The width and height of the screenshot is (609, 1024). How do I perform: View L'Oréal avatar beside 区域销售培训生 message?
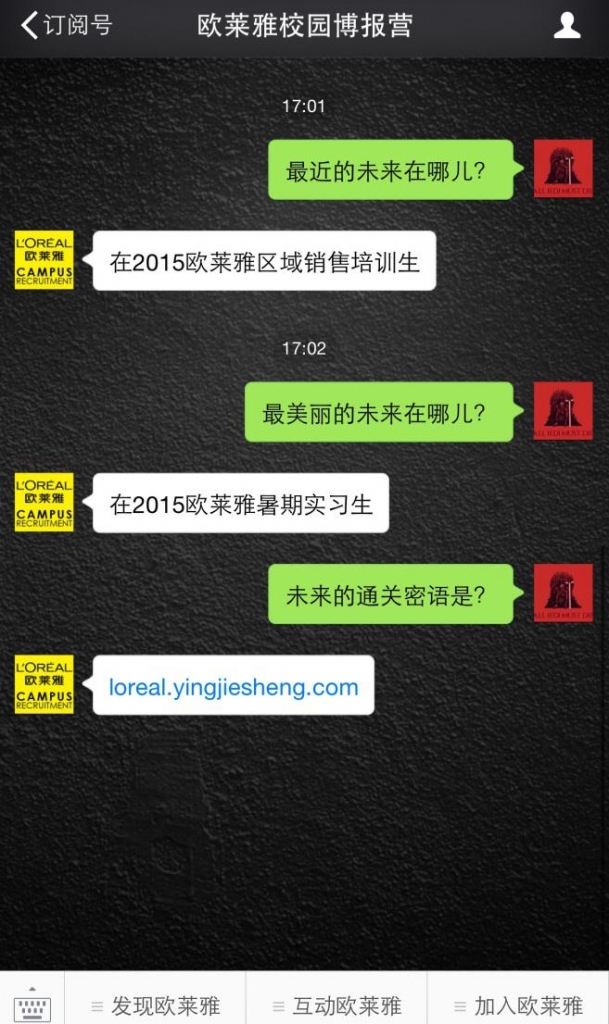coord(44,260)
